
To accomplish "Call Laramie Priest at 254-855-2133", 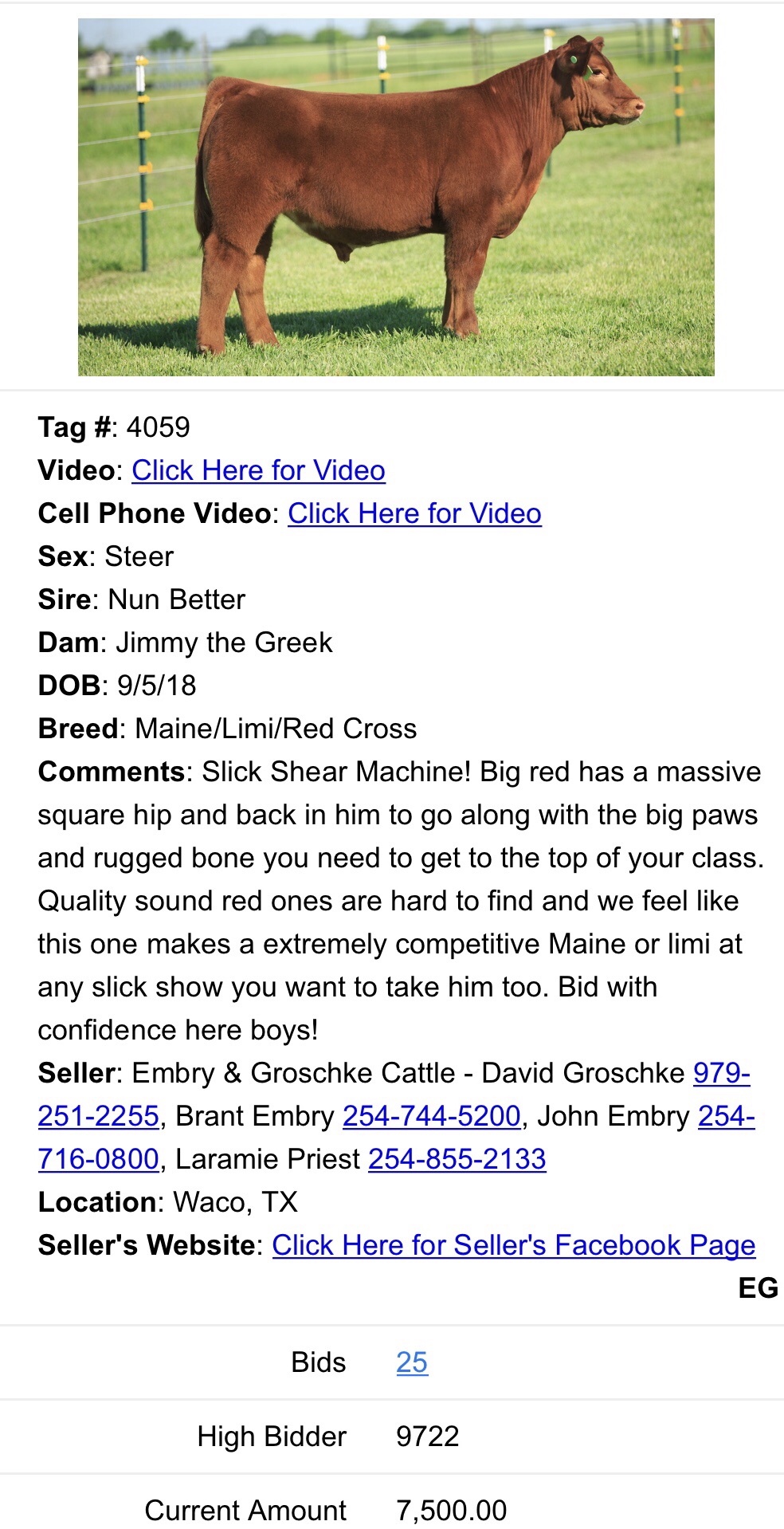I will pos(457,1159).
